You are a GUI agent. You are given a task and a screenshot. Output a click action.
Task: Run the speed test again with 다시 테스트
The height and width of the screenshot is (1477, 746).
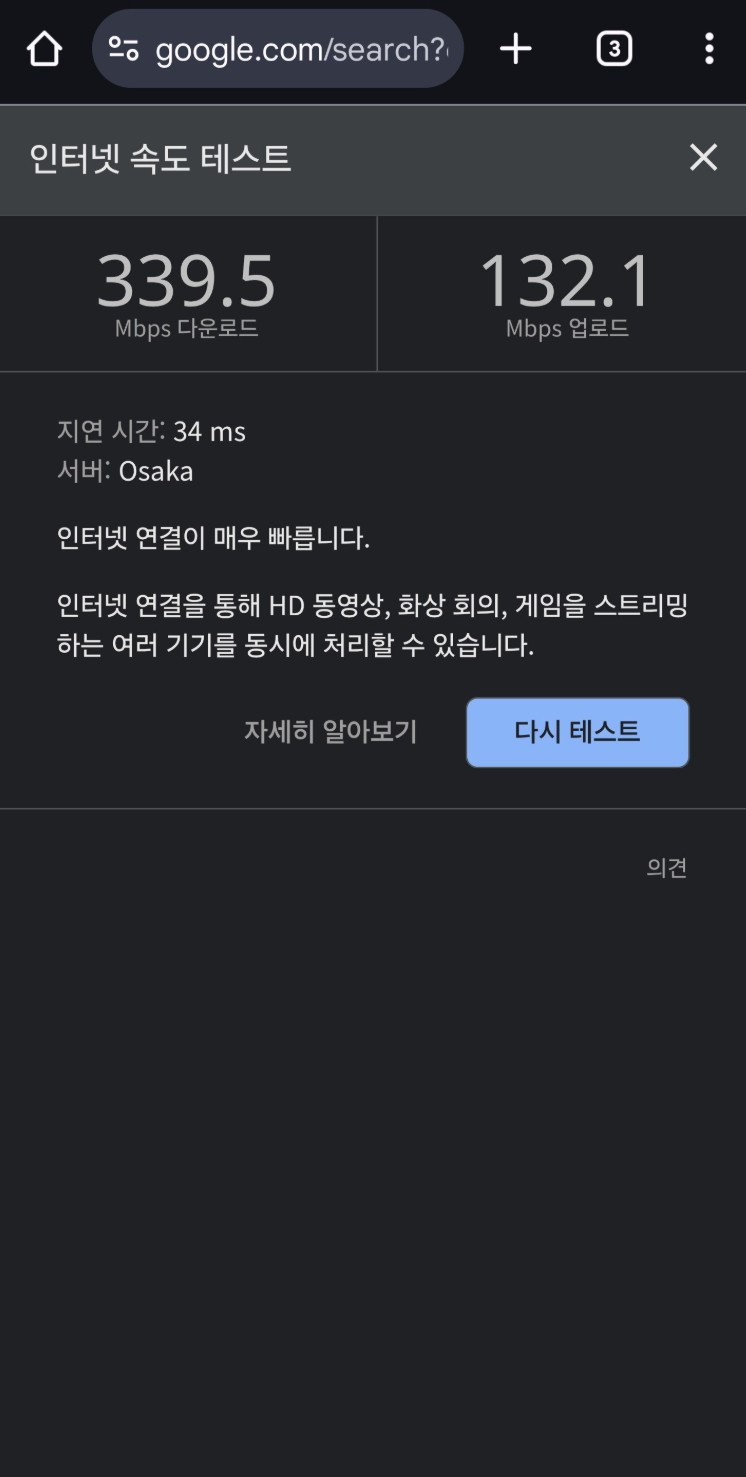click(x=577, y=732)
